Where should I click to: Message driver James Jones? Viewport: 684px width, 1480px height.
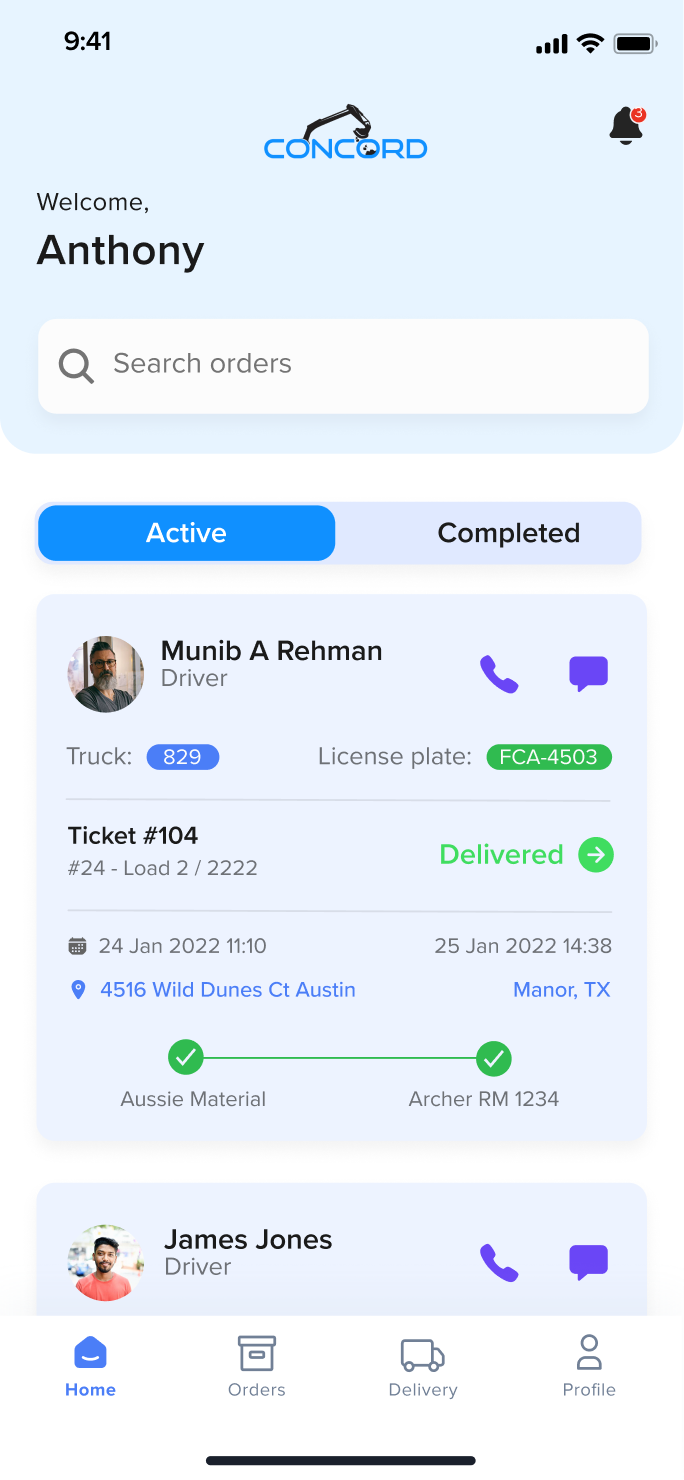[588, 1263]
